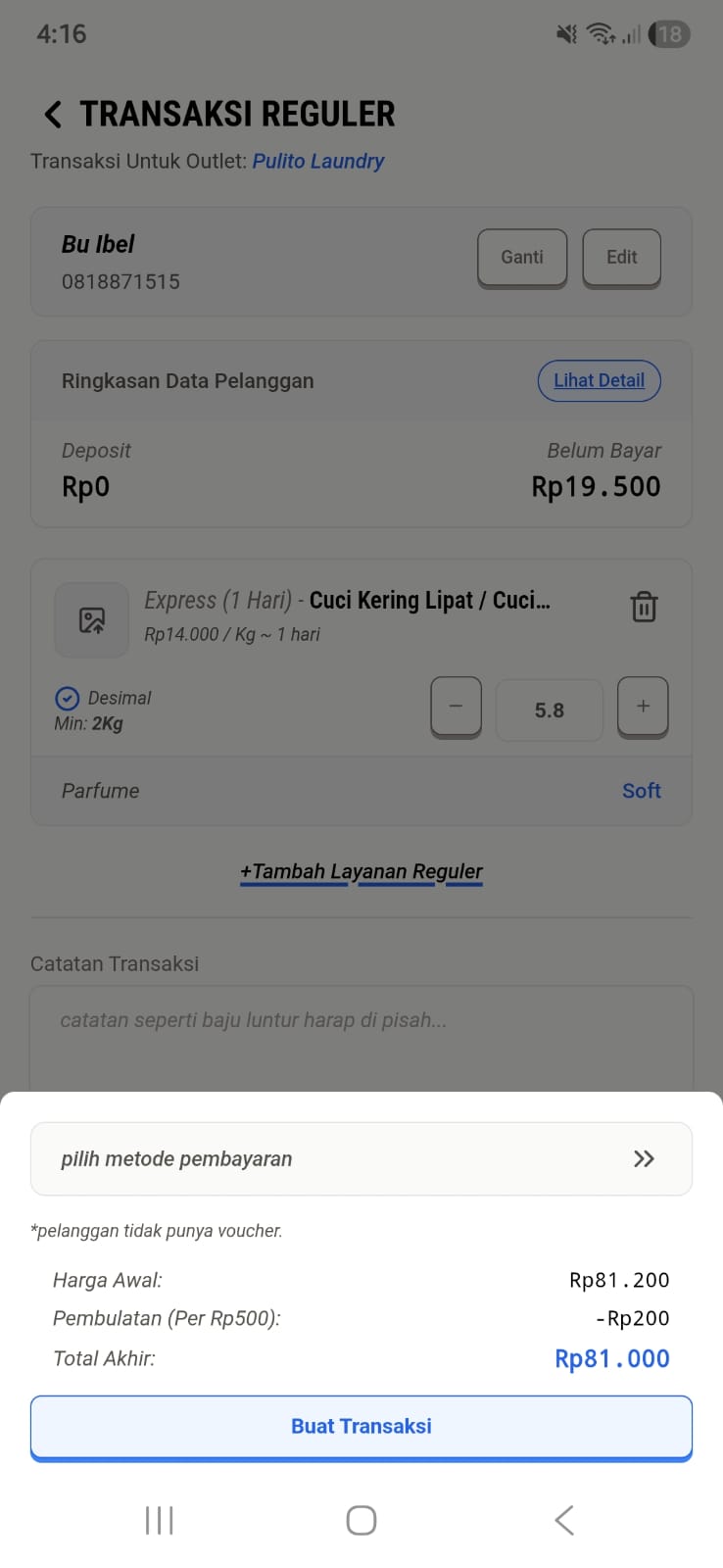Click the Buat Transaksi button
Image resolution: width=723 pixels, height=1568 pixels.
pos(361,1426)
